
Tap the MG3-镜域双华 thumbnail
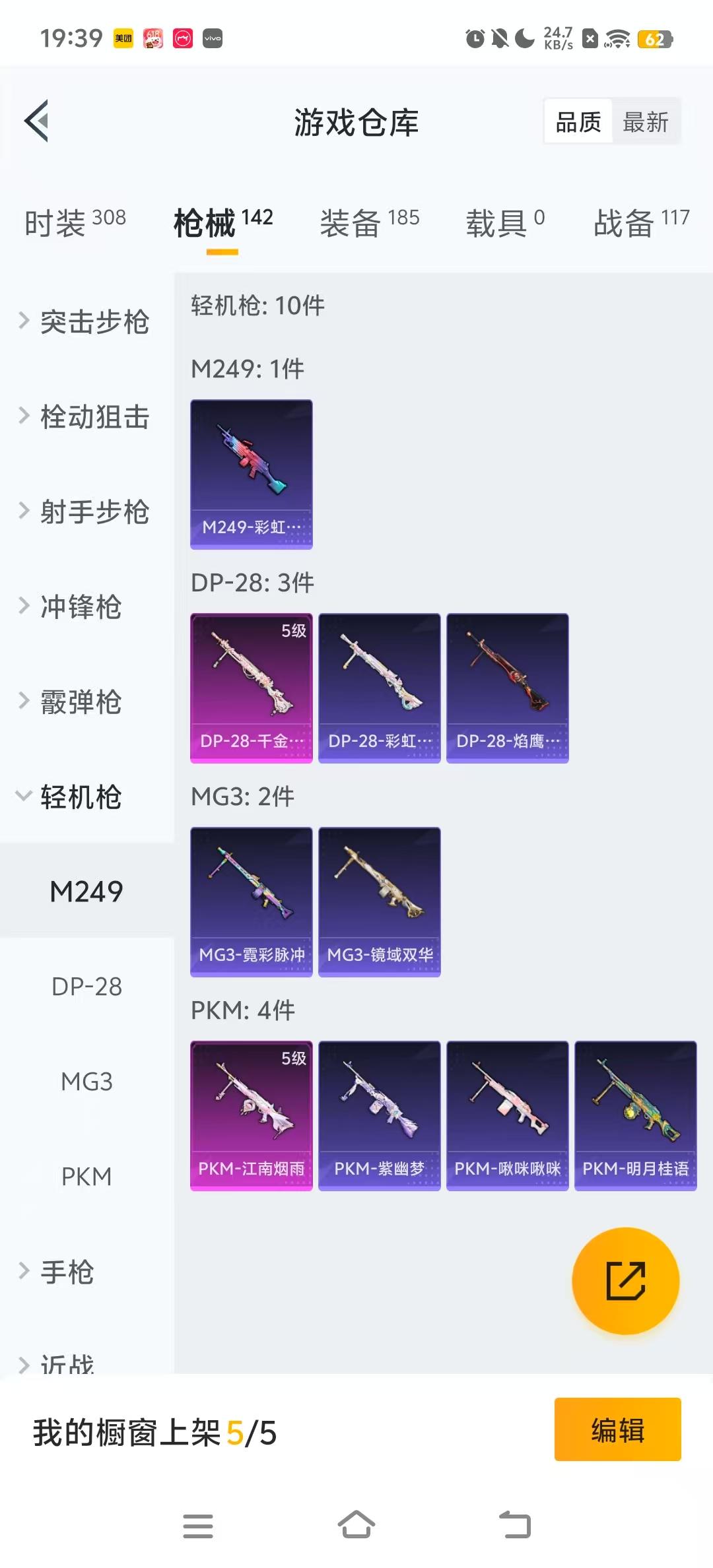(380, 902)
